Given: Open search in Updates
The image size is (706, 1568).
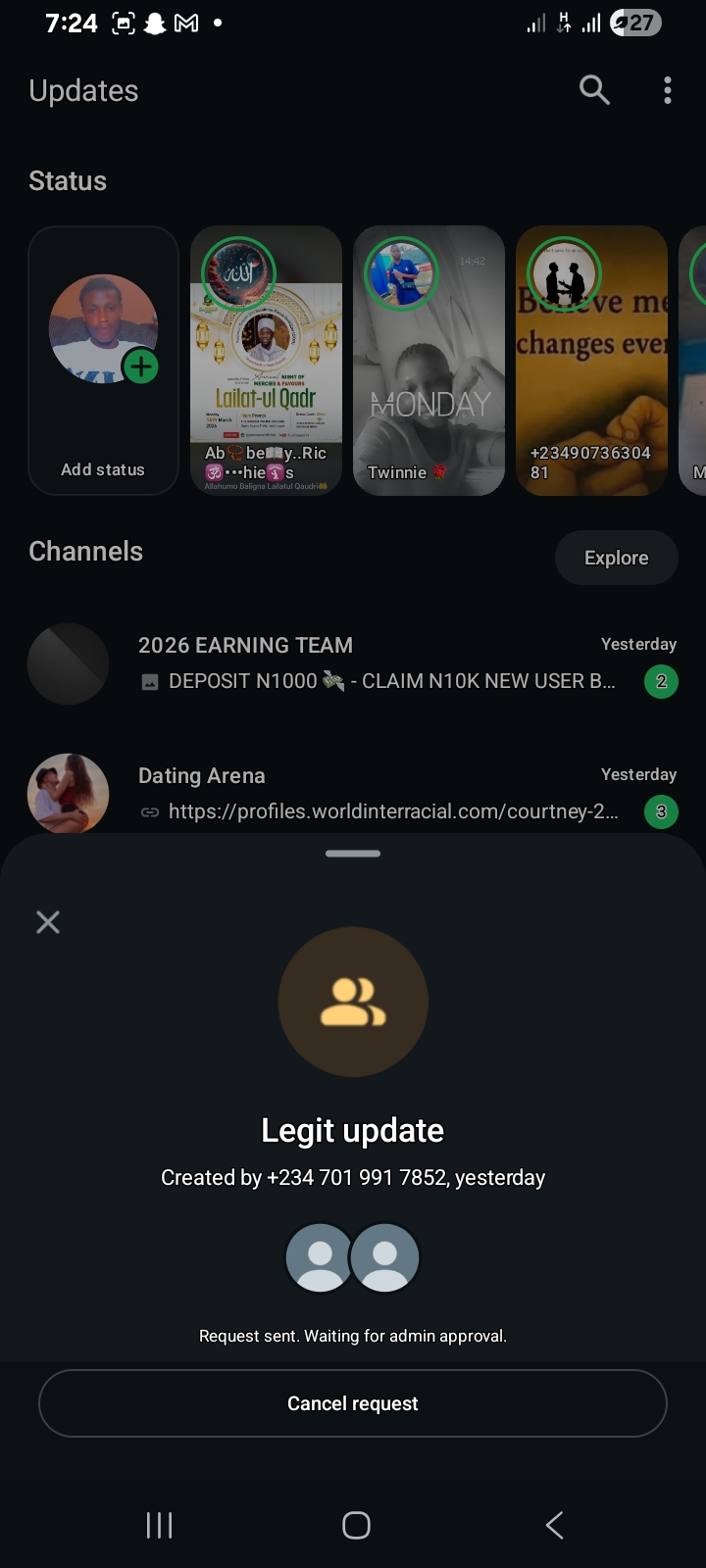Looking at the screenshot, I should click(594, 90).
